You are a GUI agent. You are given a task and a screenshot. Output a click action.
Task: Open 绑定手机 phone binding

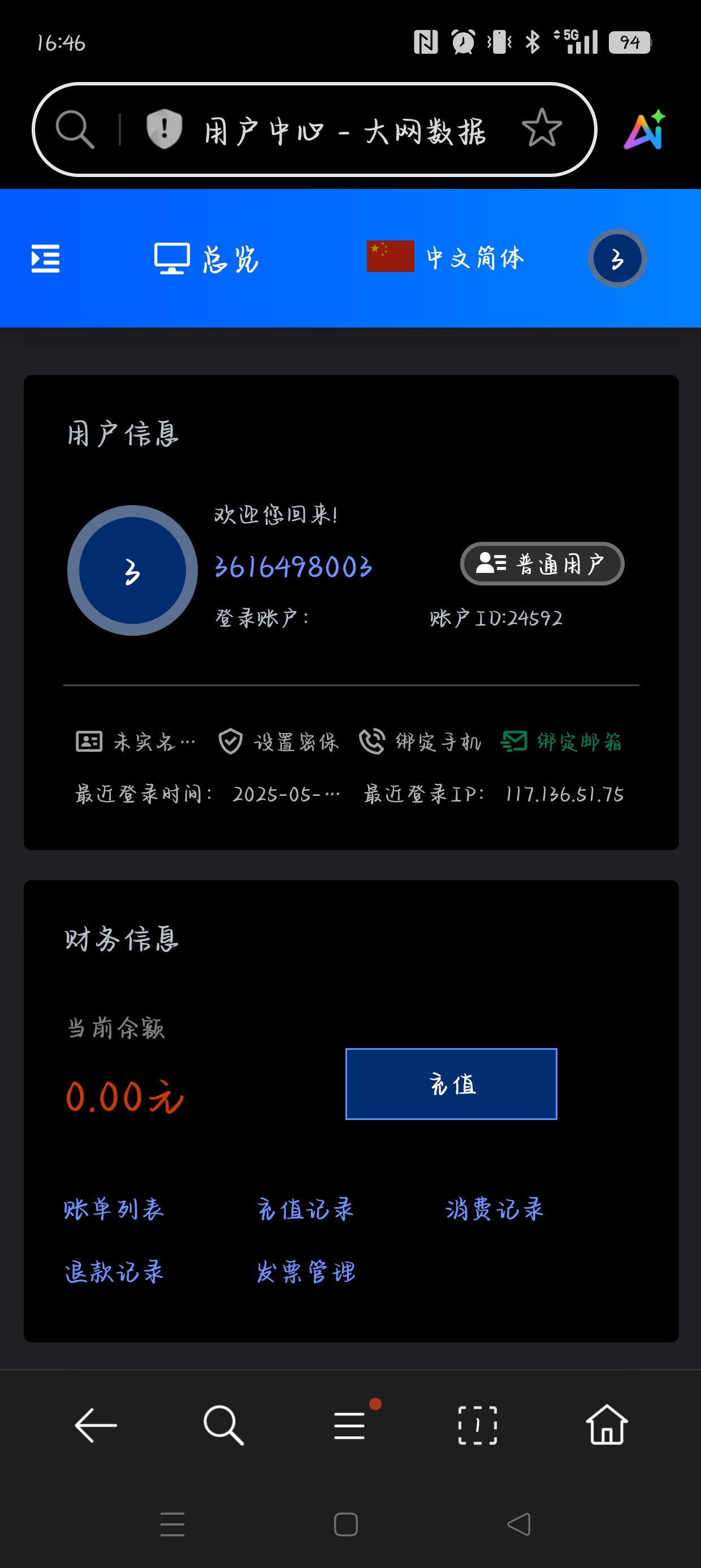point(420,742)
